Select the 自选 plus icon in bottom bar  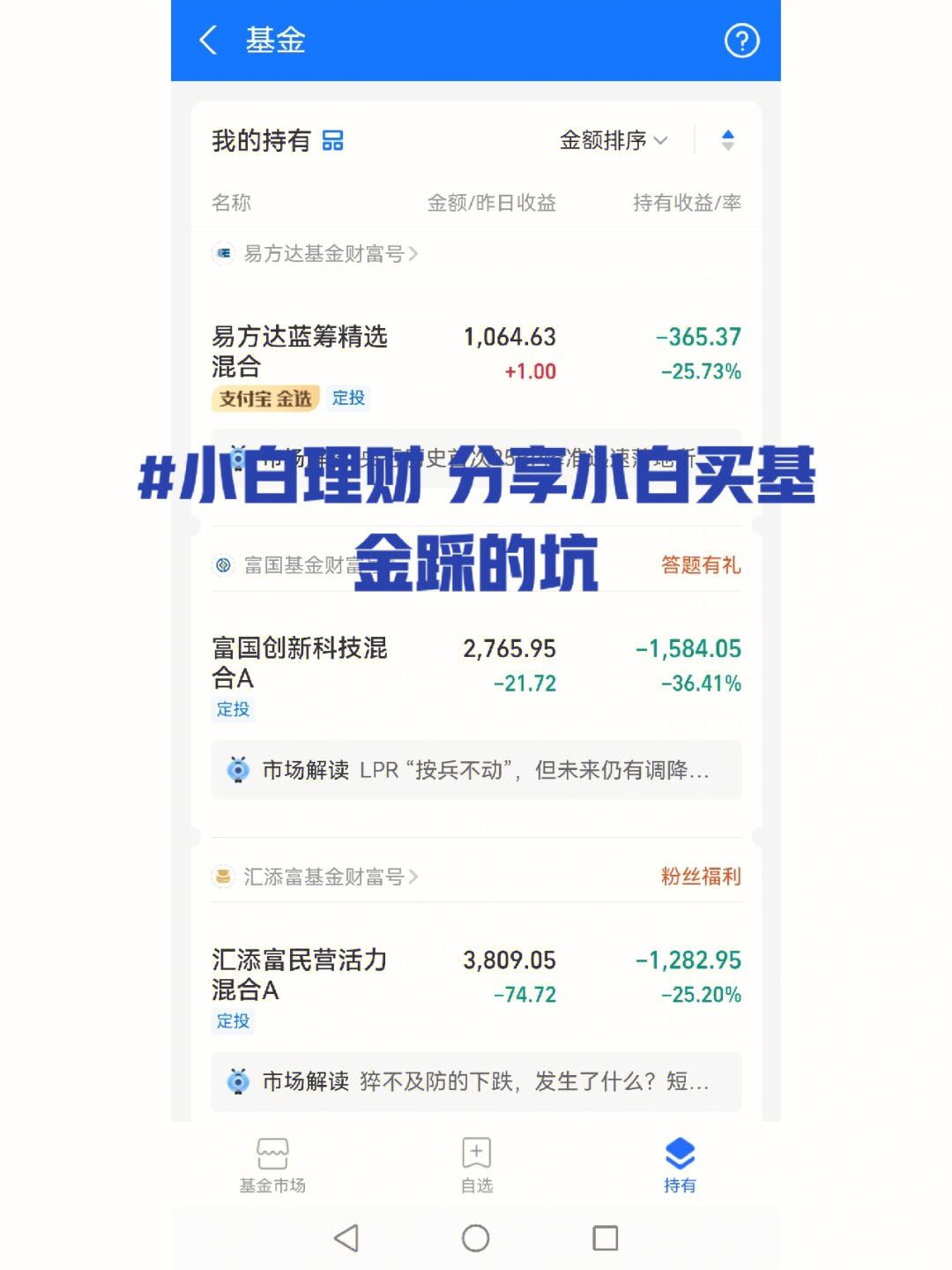[476, 1153]
